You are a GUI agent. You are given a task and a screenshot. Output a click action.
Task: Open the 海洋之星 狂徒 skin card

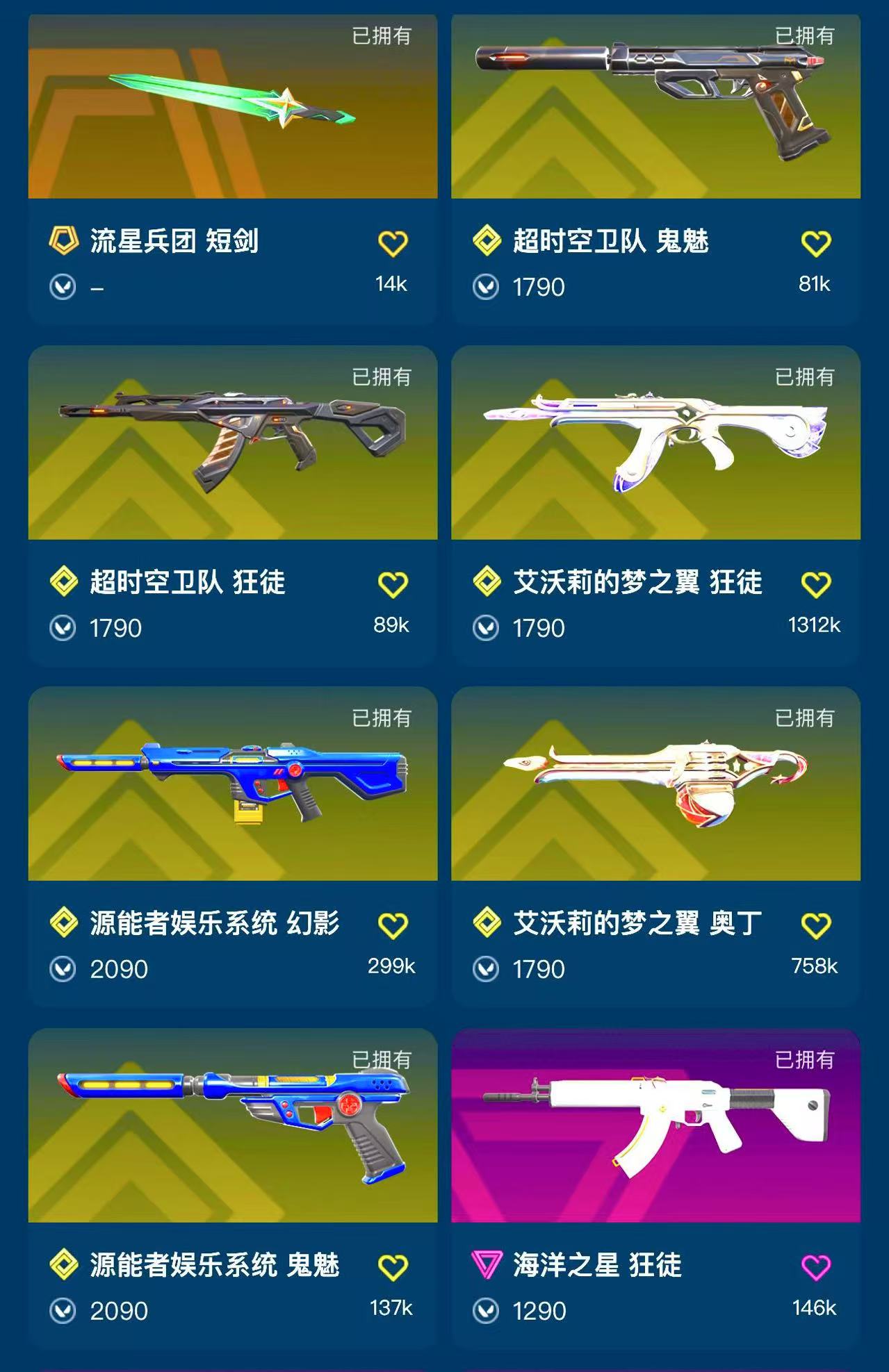pyautogui.click(x=655, y=1125)
